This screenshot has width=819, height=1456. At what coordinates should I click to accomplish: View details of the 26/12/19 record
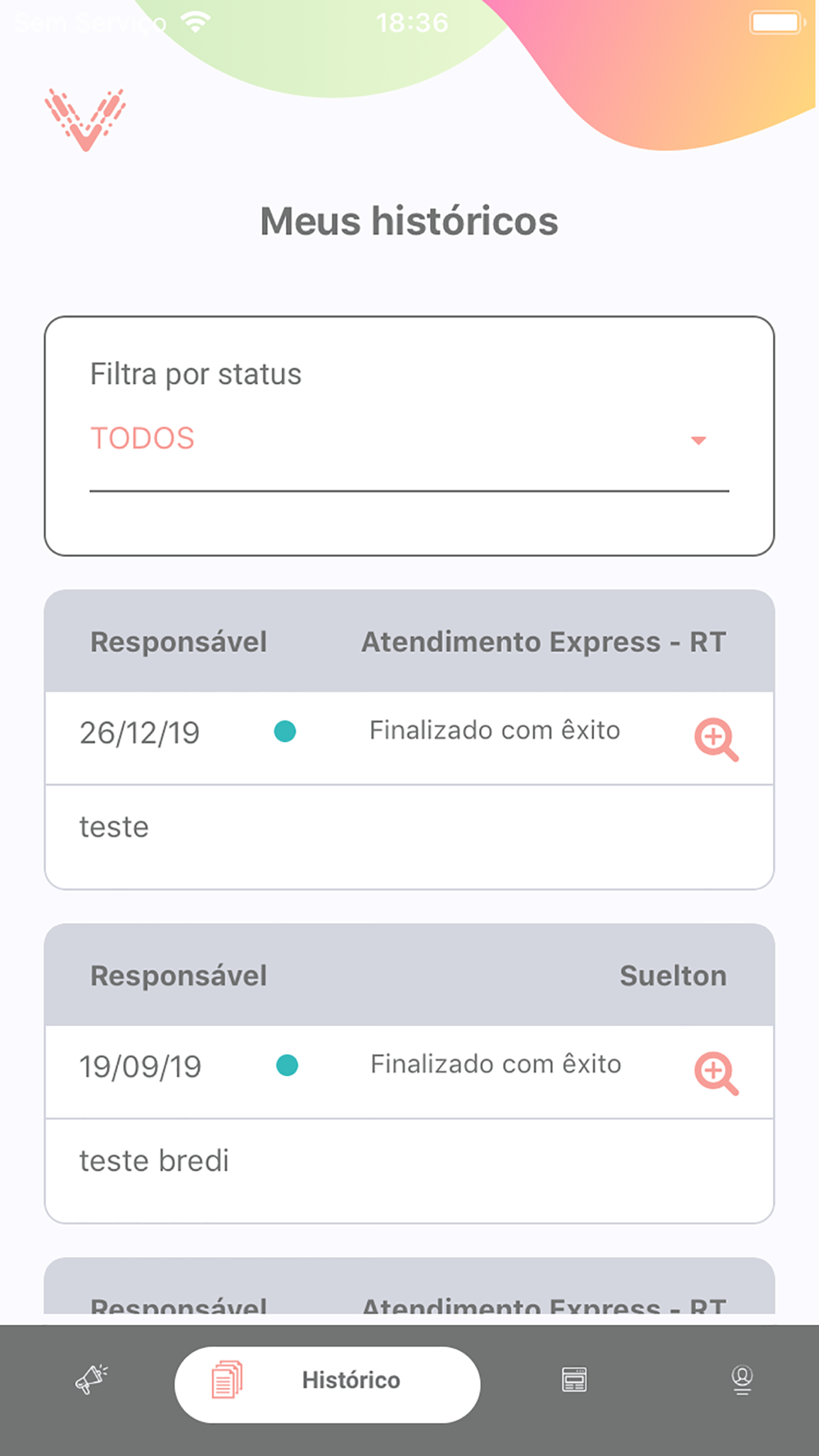point(717,739)
